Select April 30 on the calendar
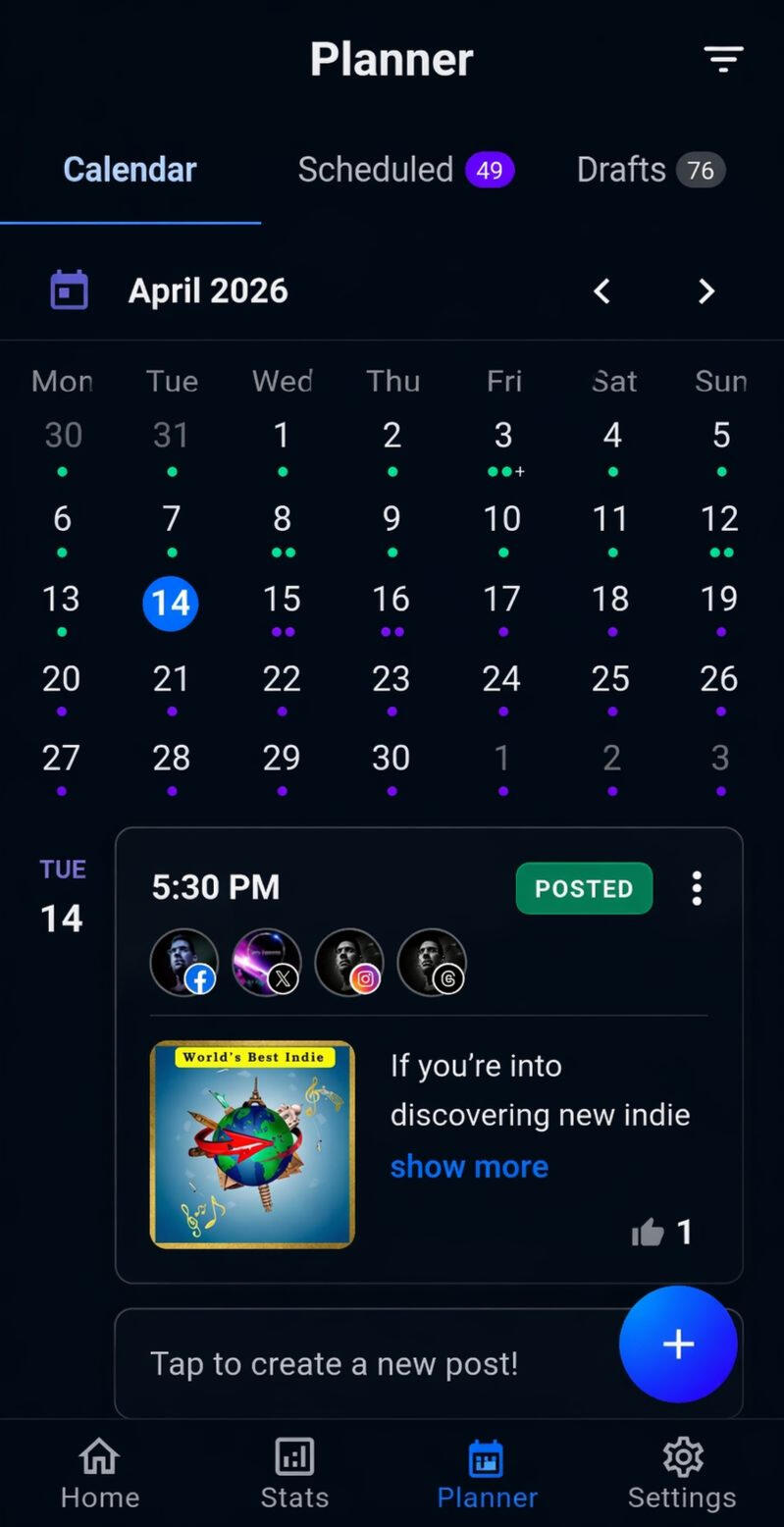The width and height of the screenshot is (784, 1527). coord(391,759)
